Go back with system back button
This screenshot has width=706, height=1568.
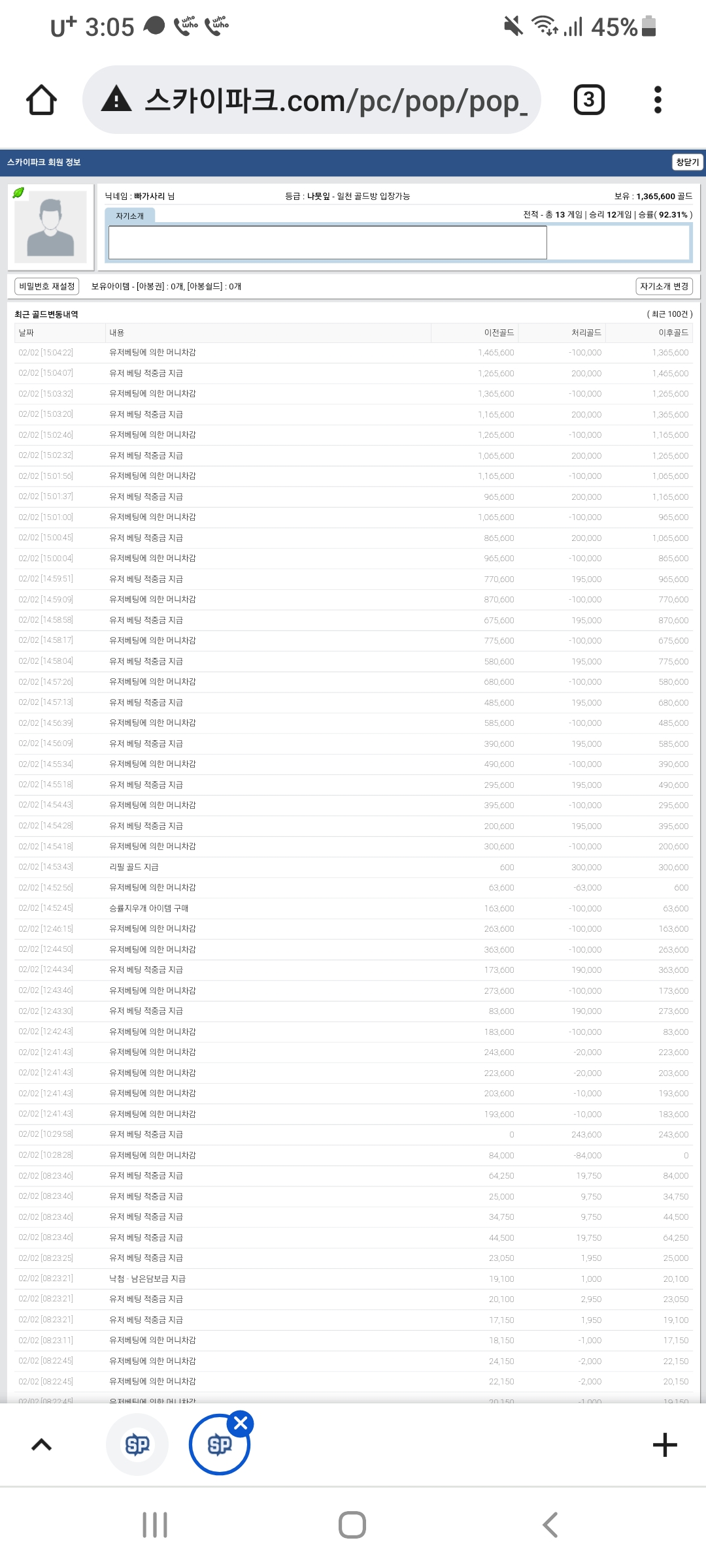click(550, 1525)
